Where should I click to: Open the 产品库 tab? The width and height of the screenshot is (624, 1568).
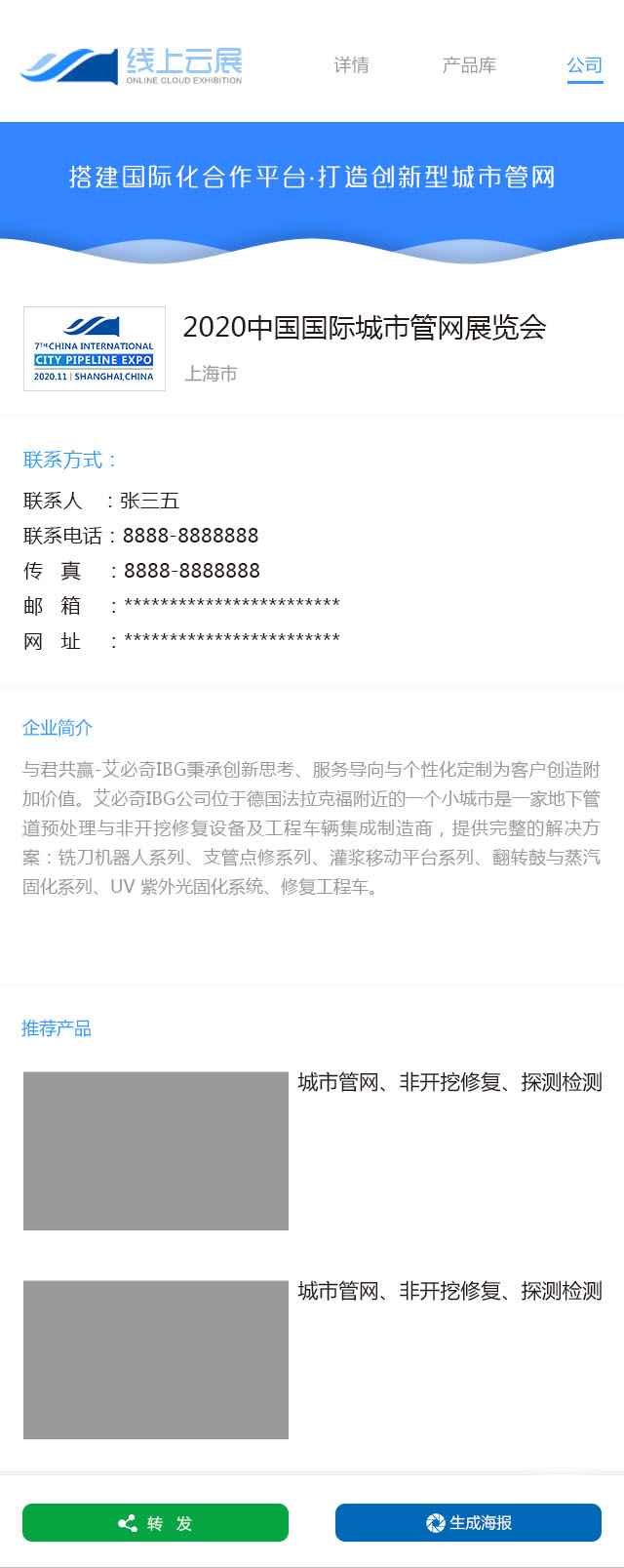(469, 65)
